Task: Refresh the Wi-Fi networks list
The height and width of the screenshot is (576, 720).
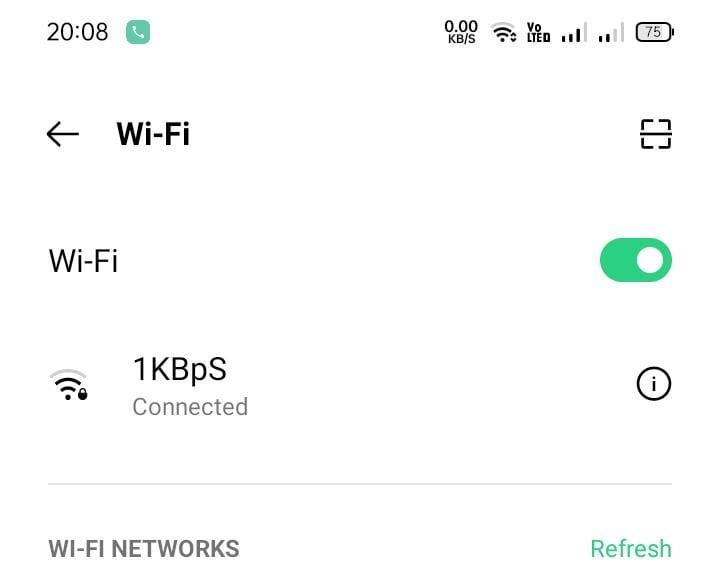Action: [630, 549]
